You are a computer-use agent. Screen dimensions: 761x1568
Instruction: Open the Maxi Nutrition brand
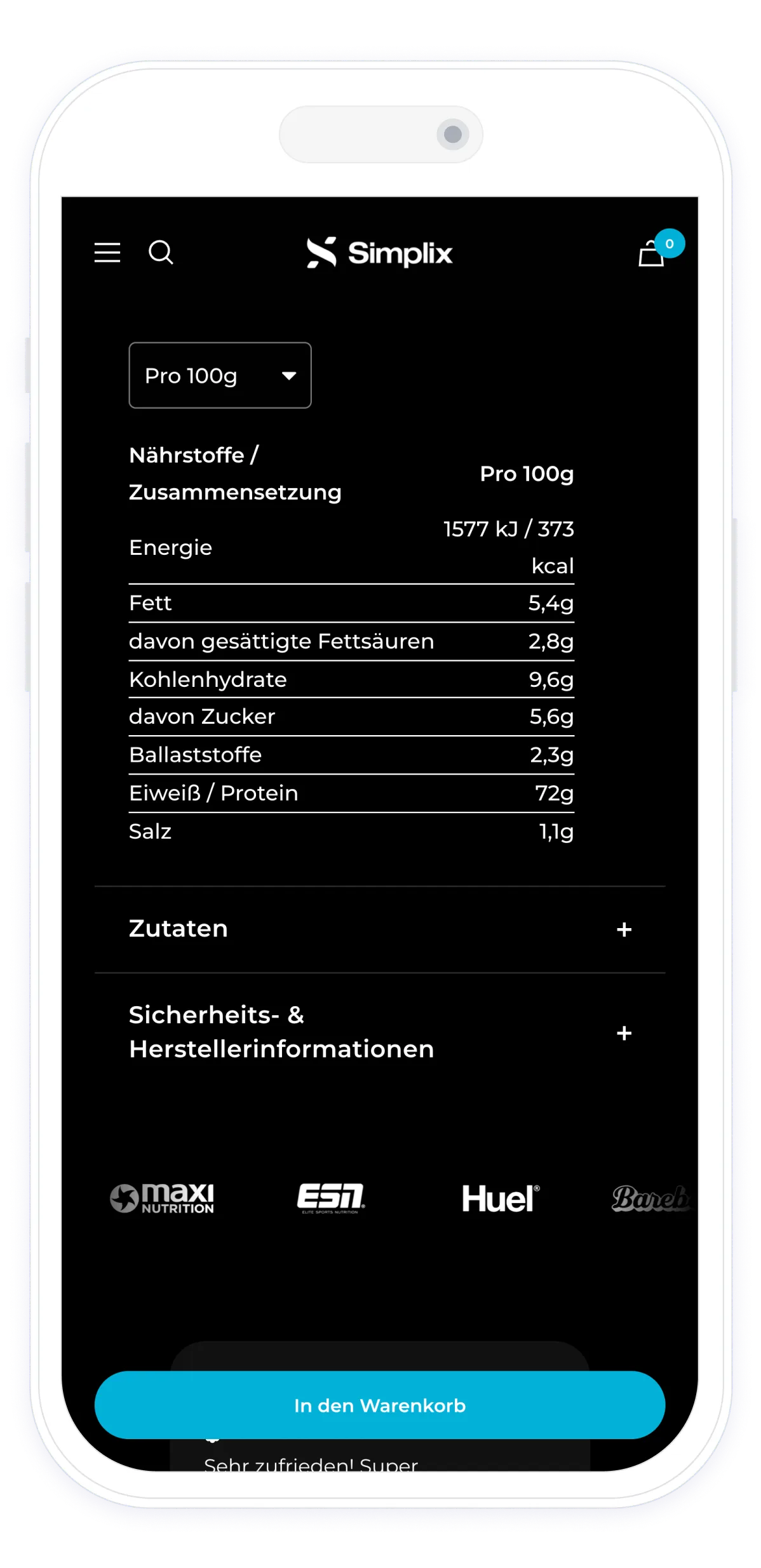162,1199
